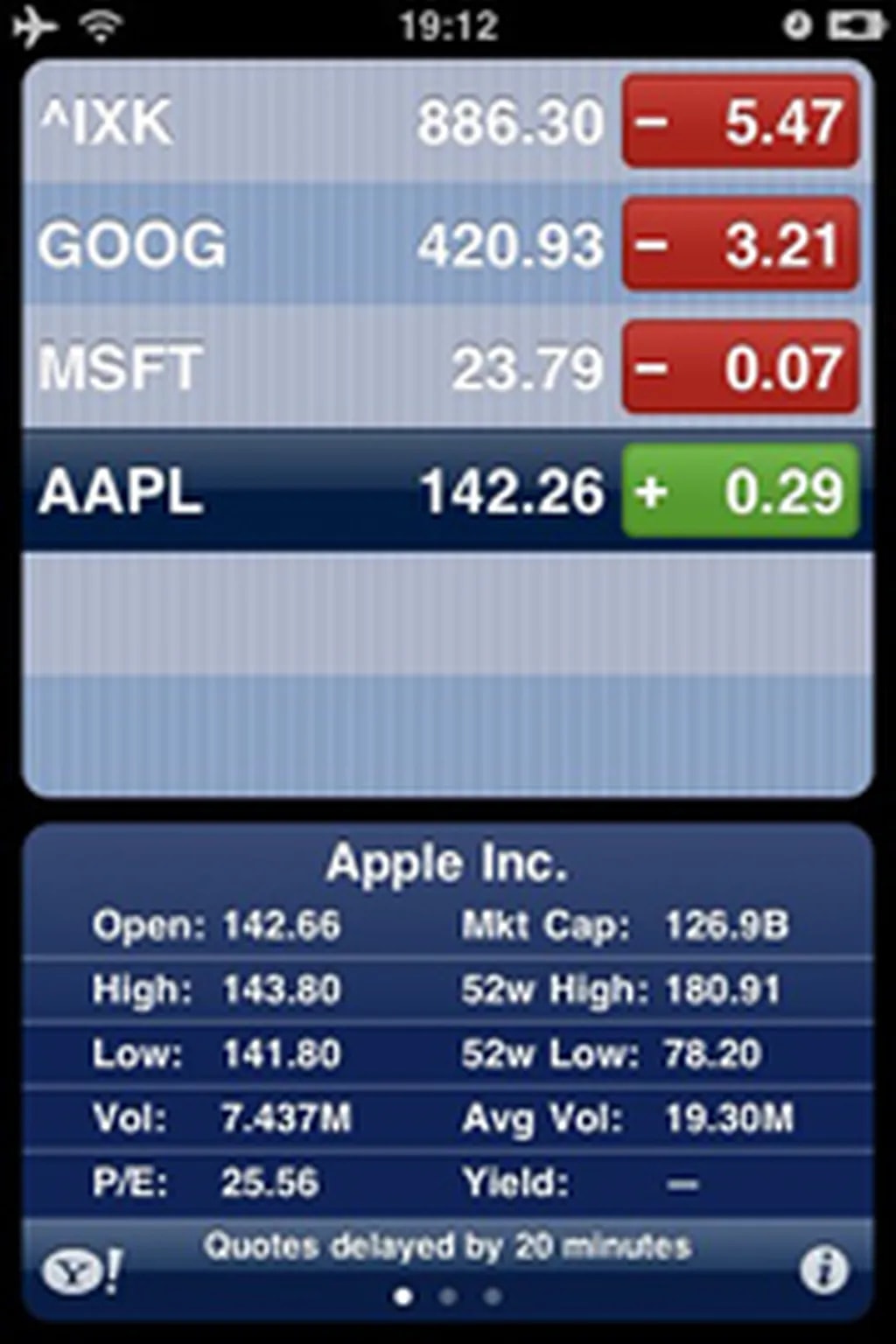Open the Yahoo! finance link

click(83, 1270)
